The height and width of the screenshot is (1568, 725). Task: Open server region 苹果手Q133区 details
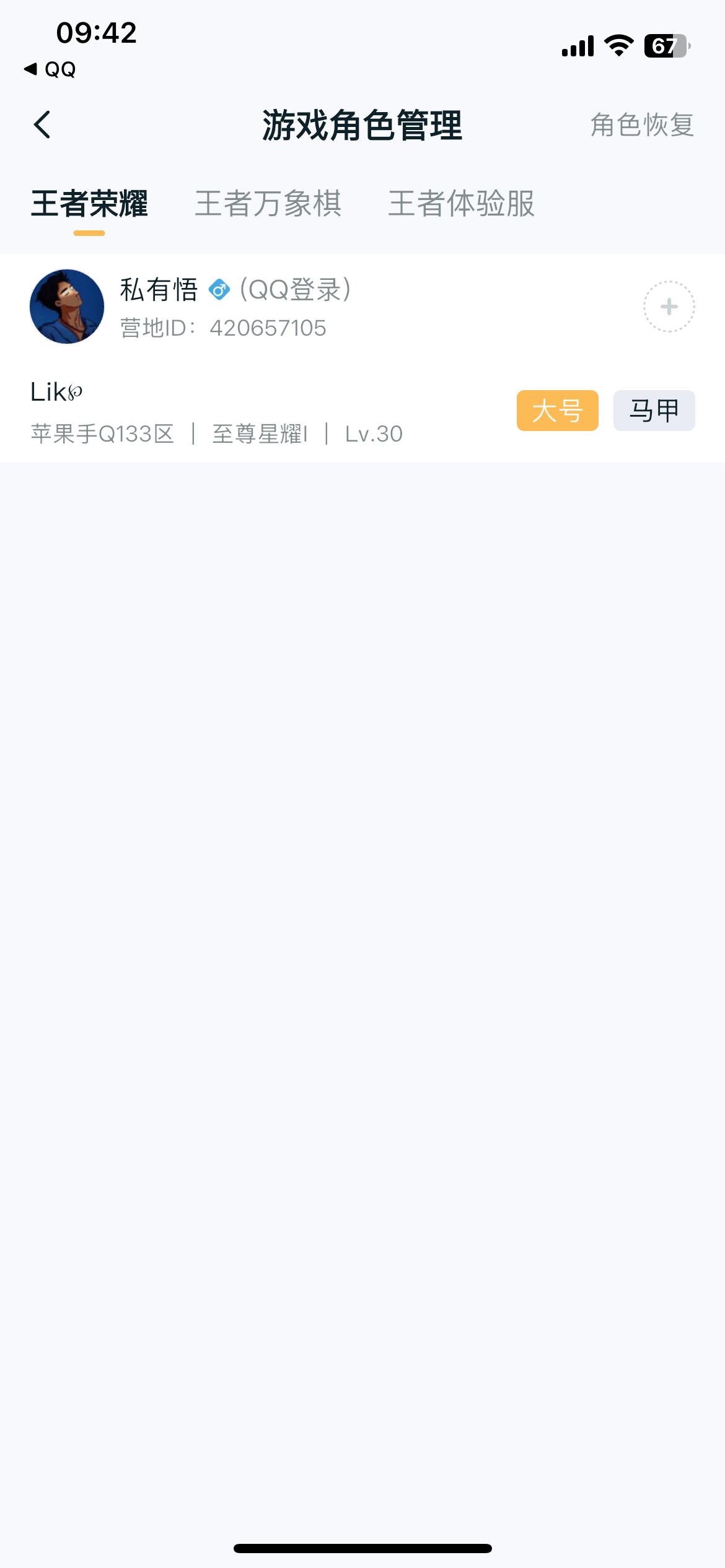point(102,434)
